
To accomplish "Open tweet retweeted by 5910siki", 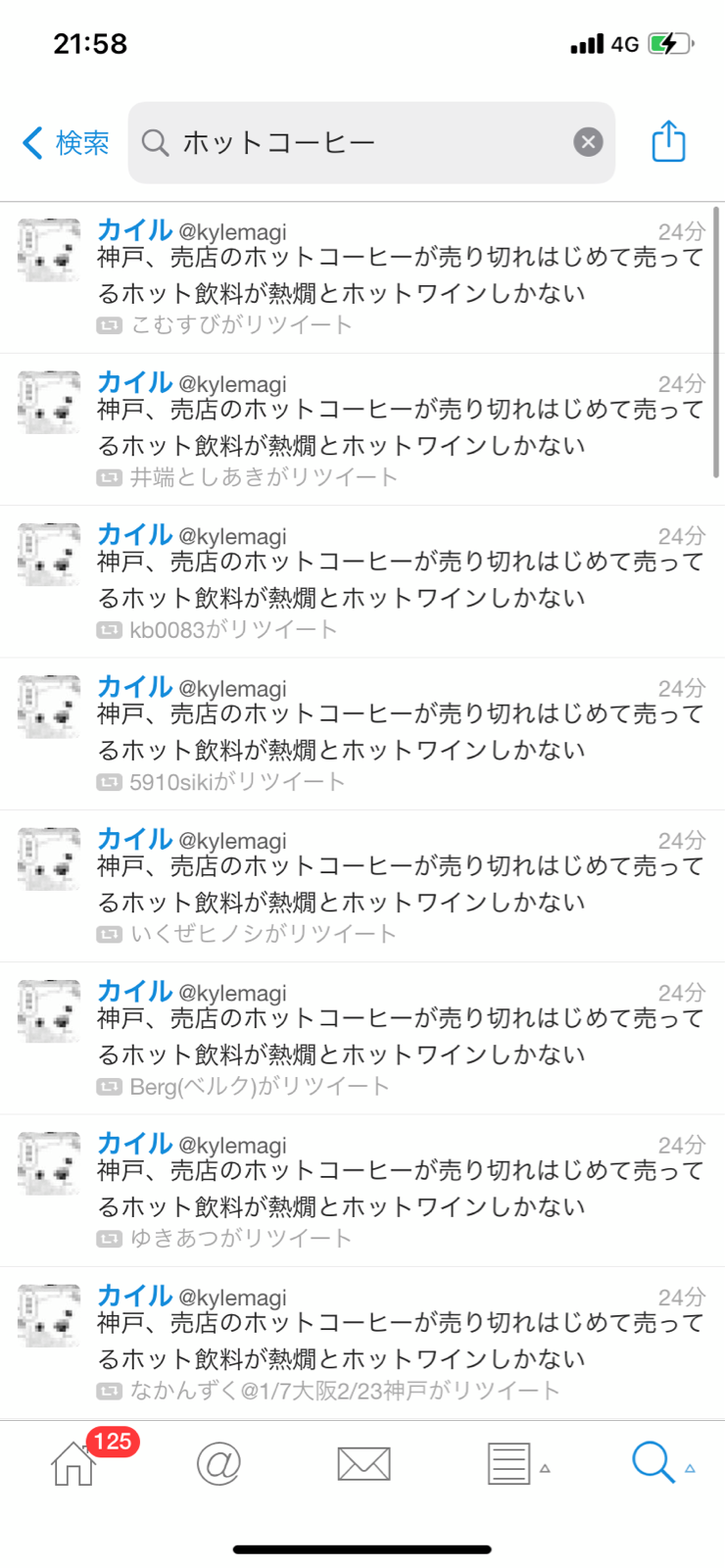I will click(x=400, y=733).
